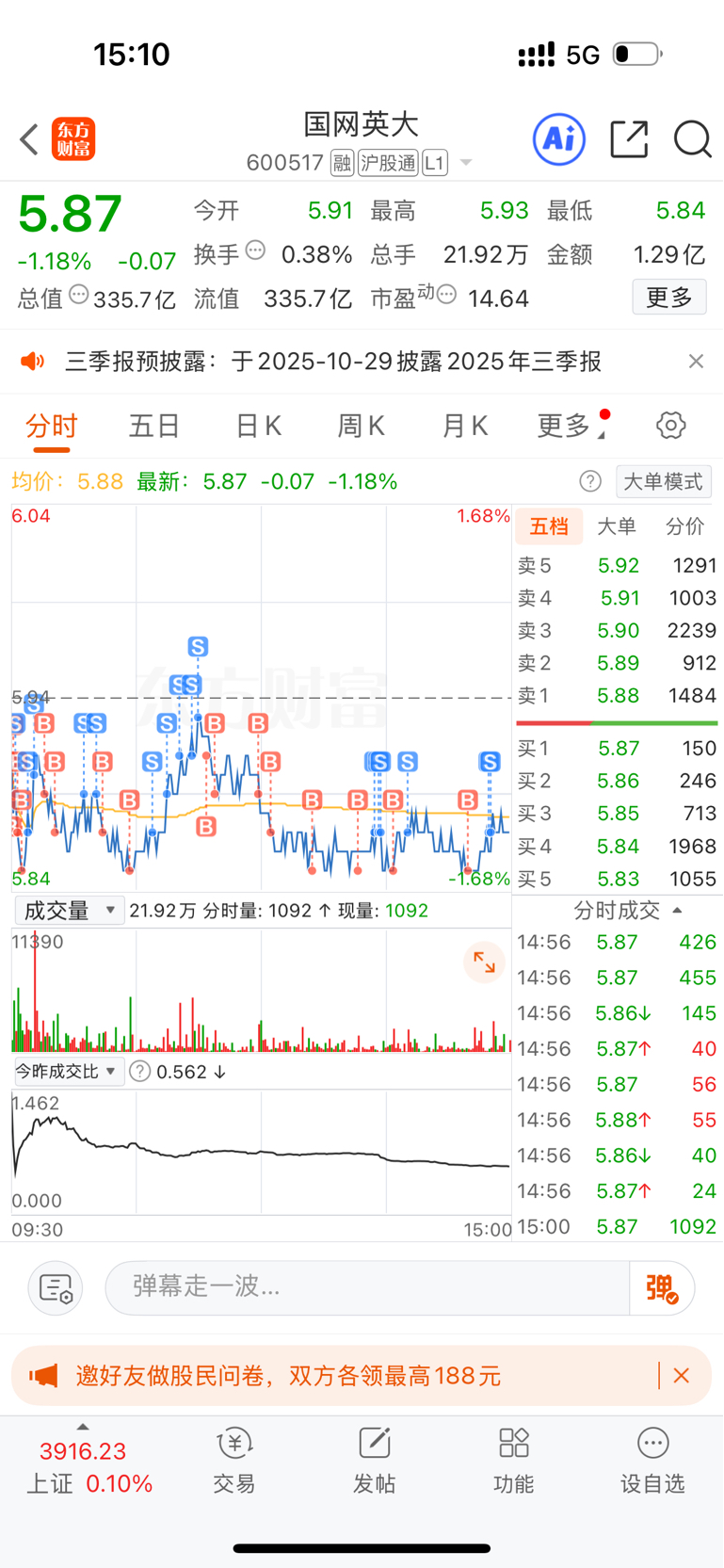Switch to the 大单 tab
Image resolution: width=724 pixels, height=1568 pixels.
pos(617,526)
